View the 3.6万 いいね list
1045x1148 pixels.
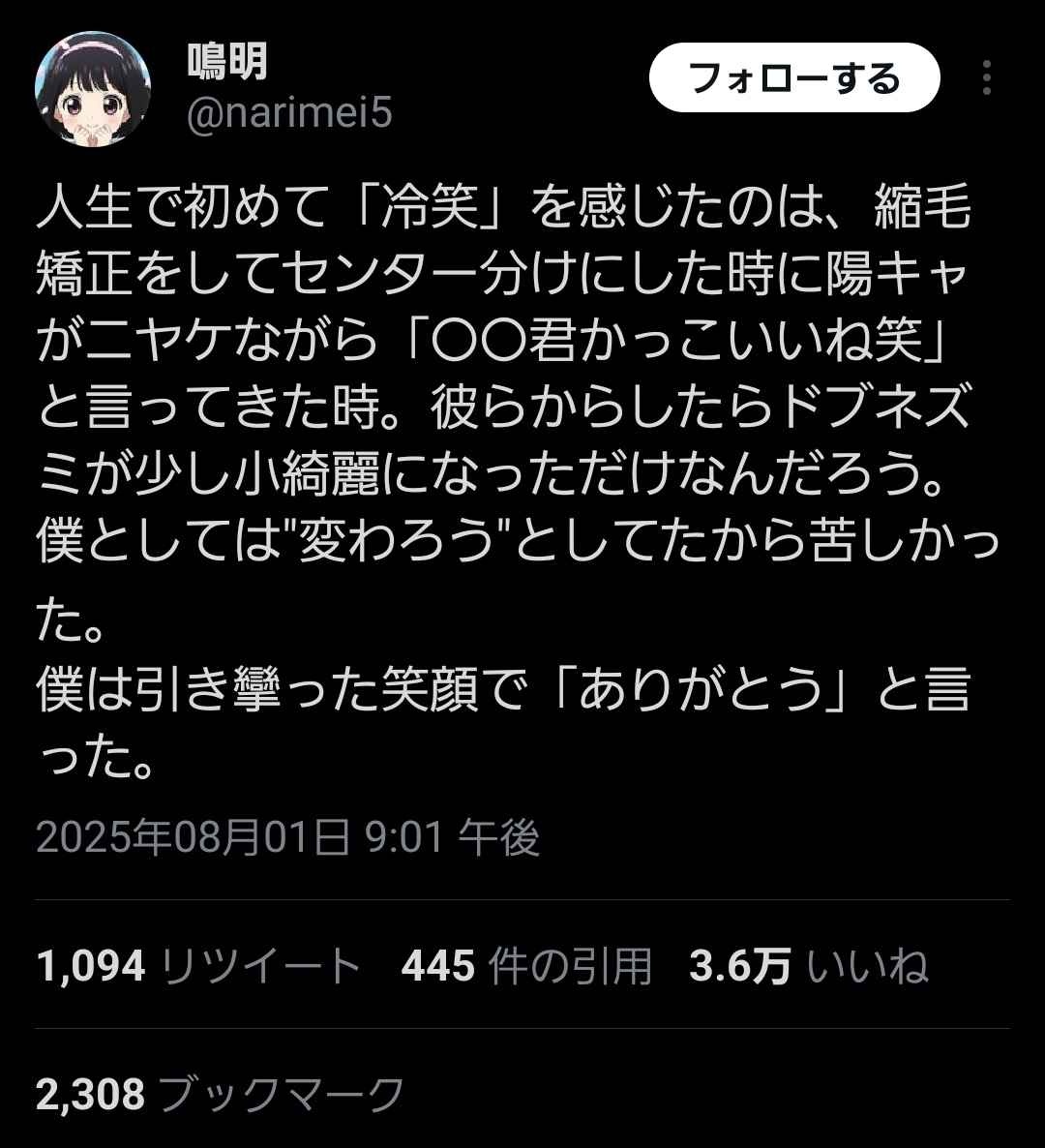(808, 966)
